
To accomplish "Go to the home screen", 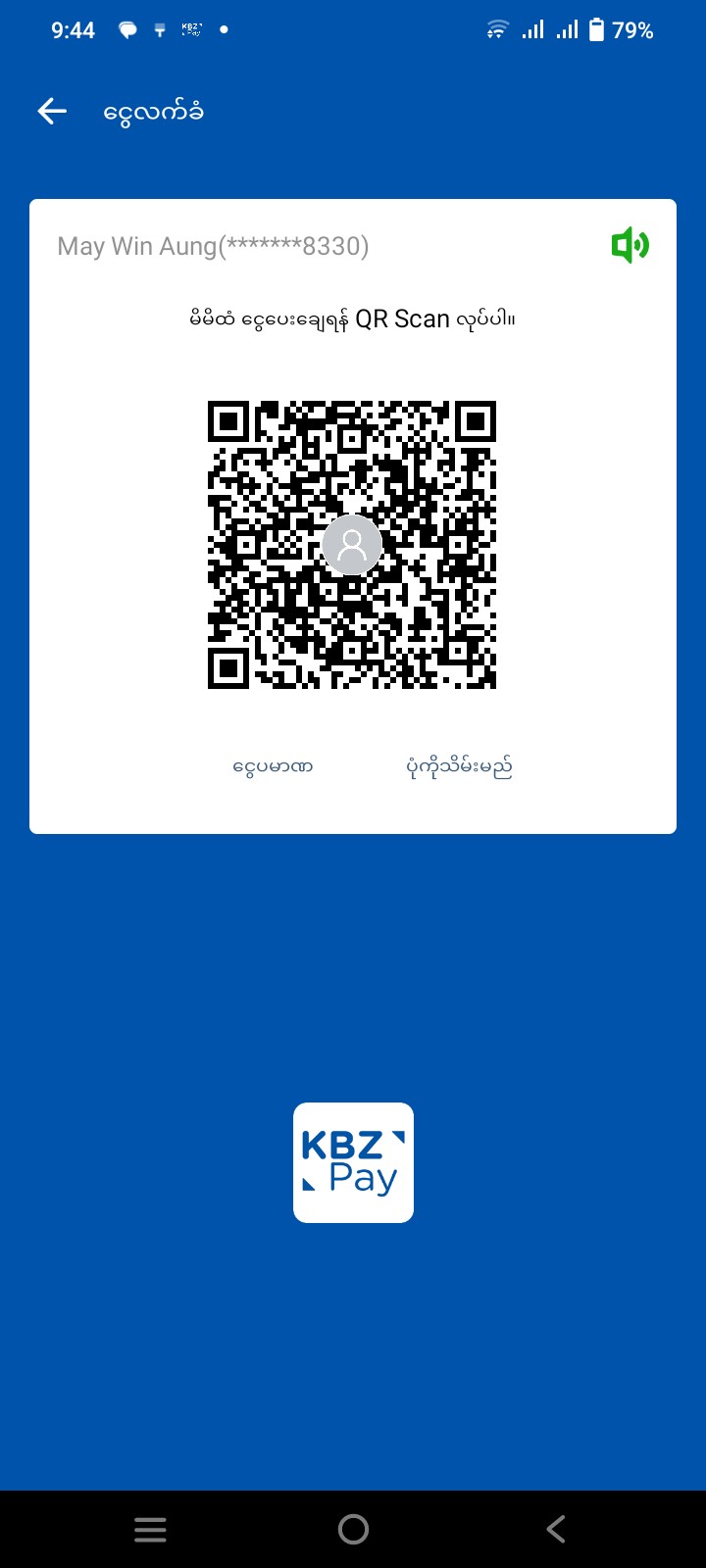I will (x=353, y=1529).
